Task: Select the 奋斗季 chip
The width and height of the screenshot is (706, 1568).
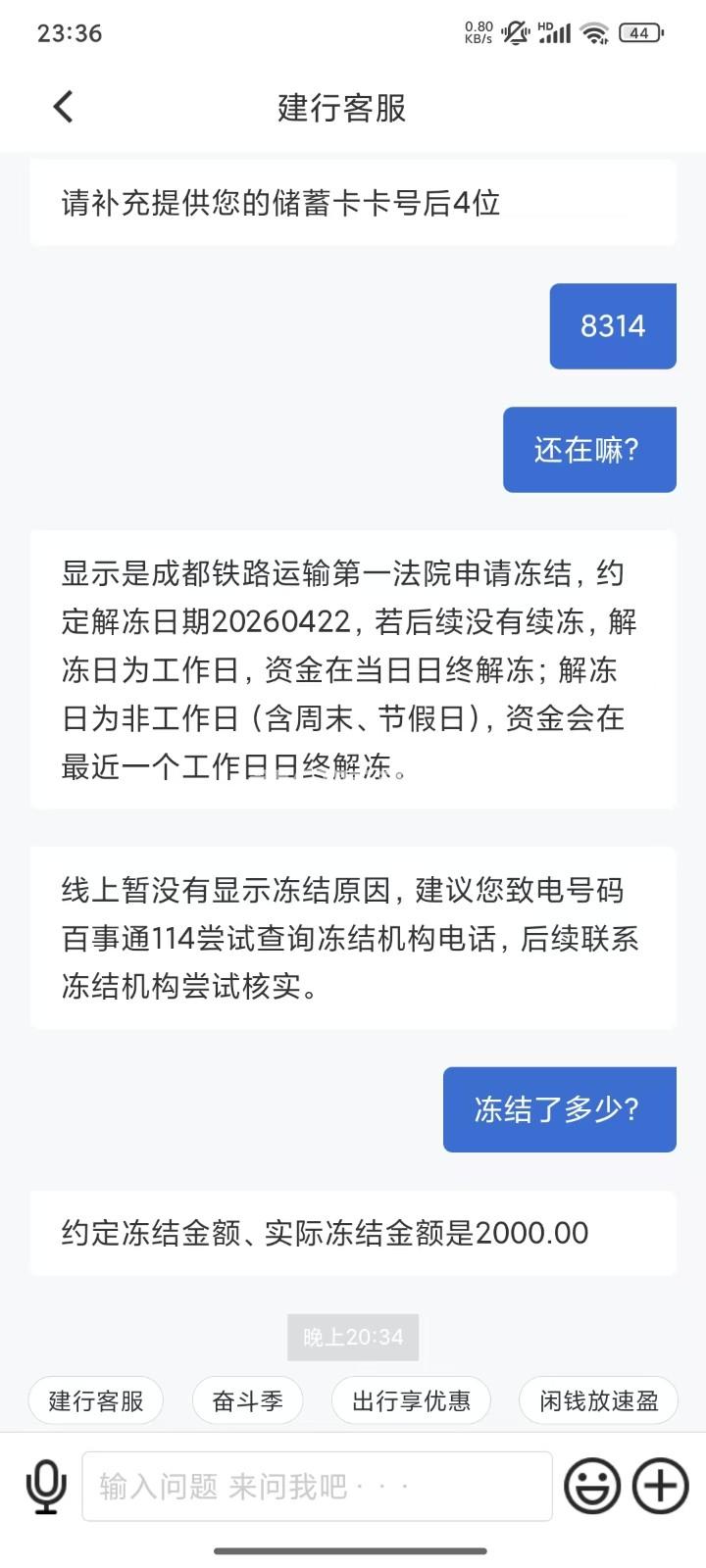Action: [x=247, y=1400]
